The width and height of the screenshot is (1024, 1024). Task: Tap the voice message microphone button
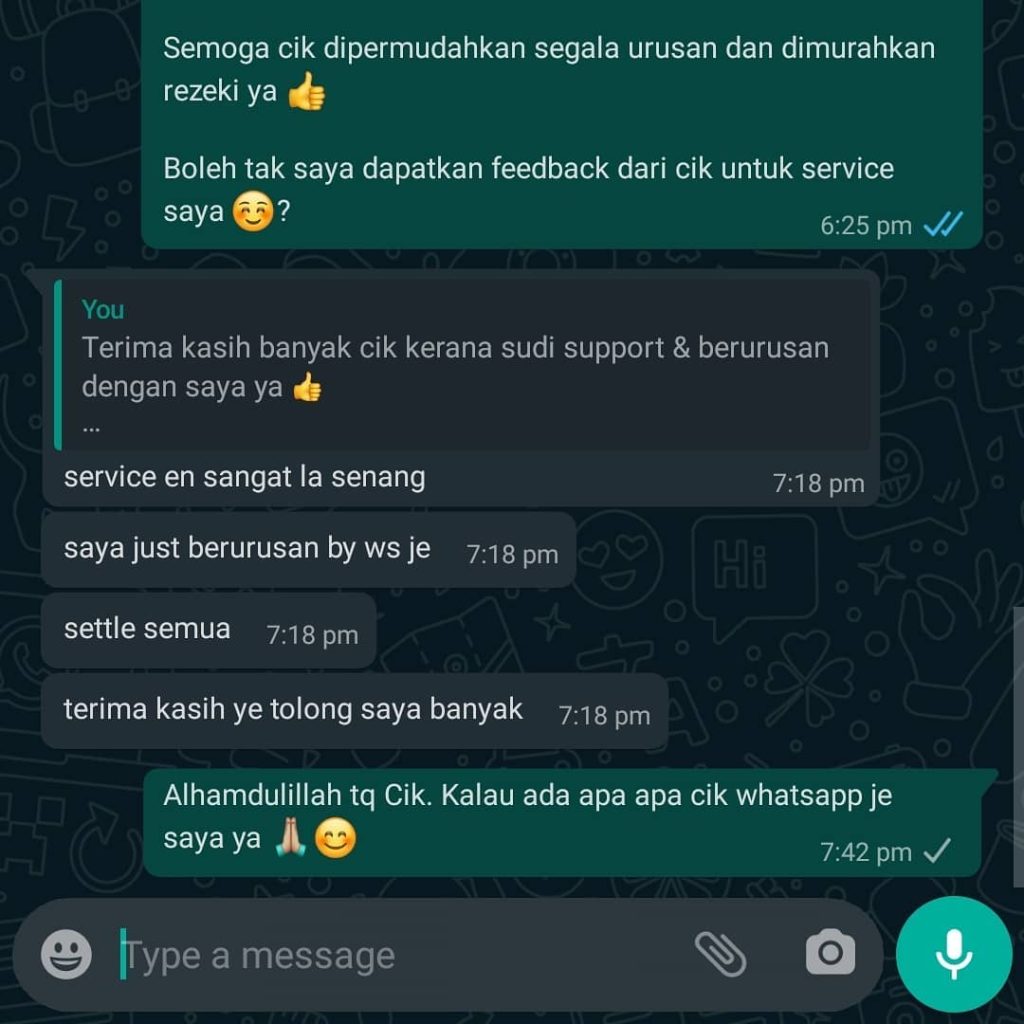[953, 954]
